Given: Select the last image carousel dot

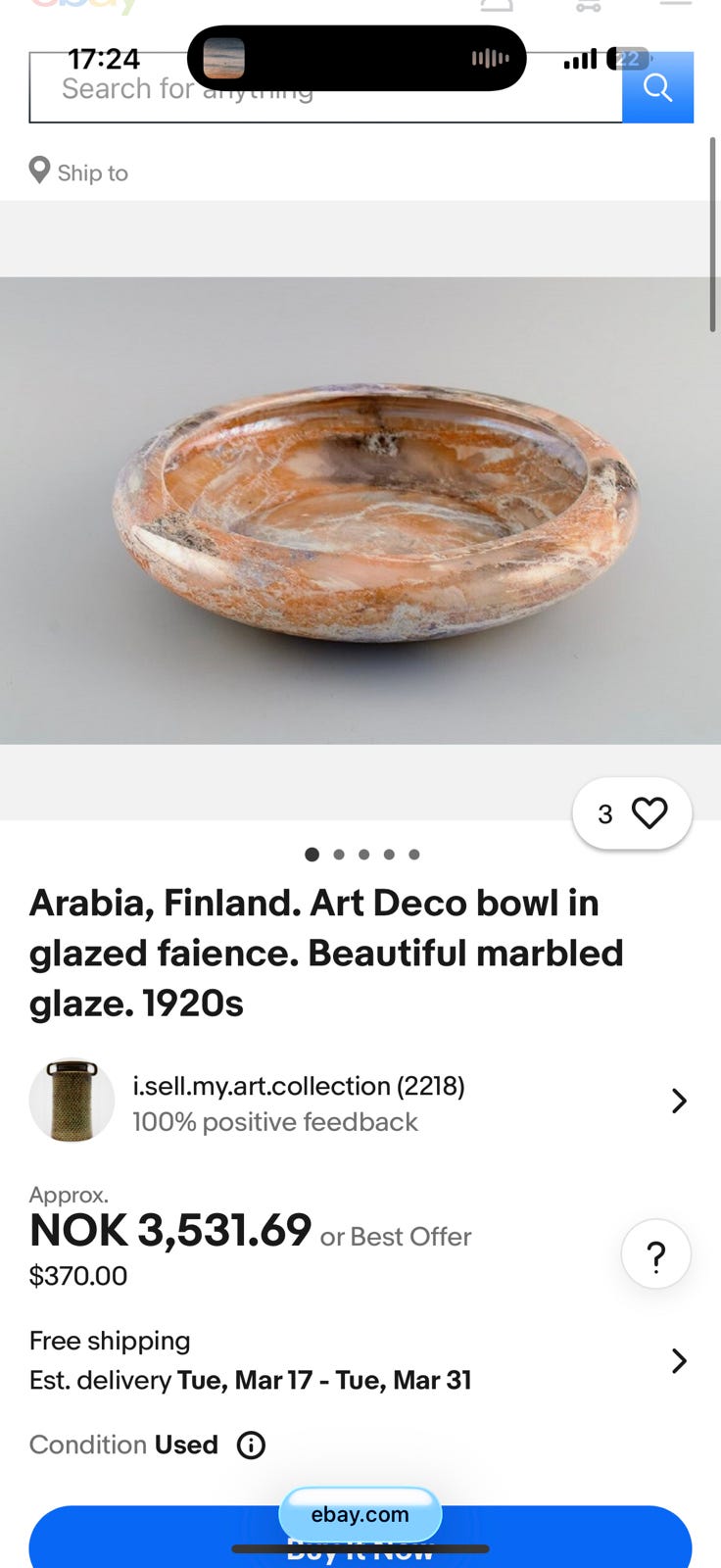Looking at the screenshot, I should [414, 854].
